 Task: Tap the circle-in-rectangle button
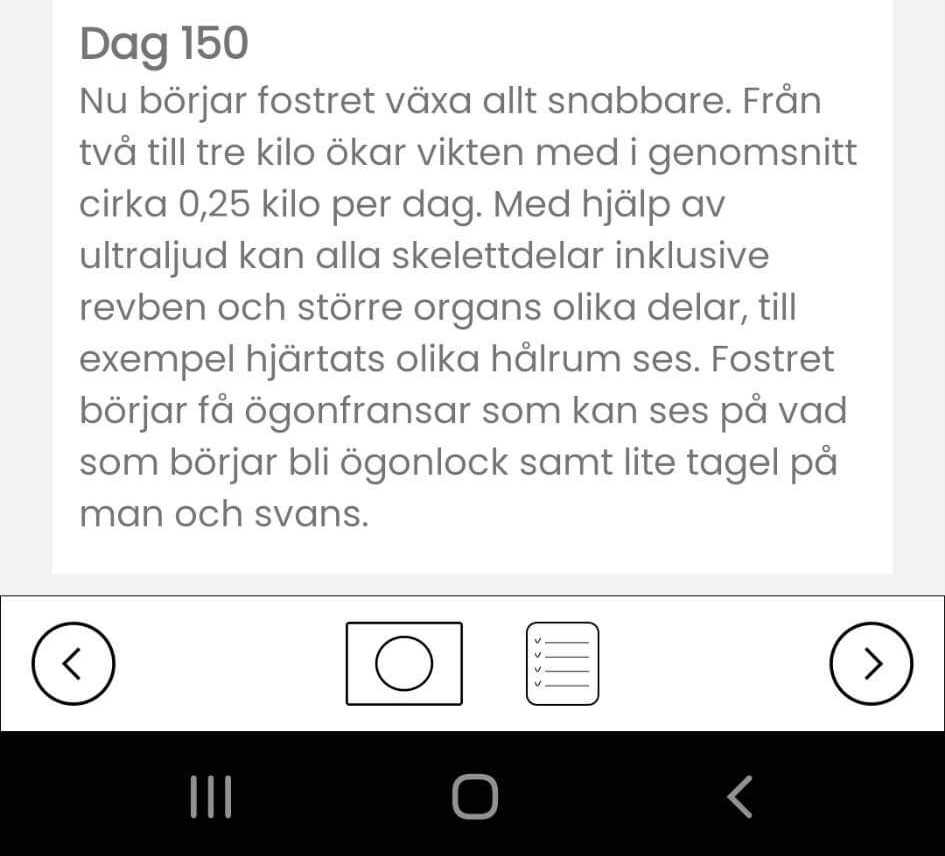pyautogui.click(x=404, y=663)
